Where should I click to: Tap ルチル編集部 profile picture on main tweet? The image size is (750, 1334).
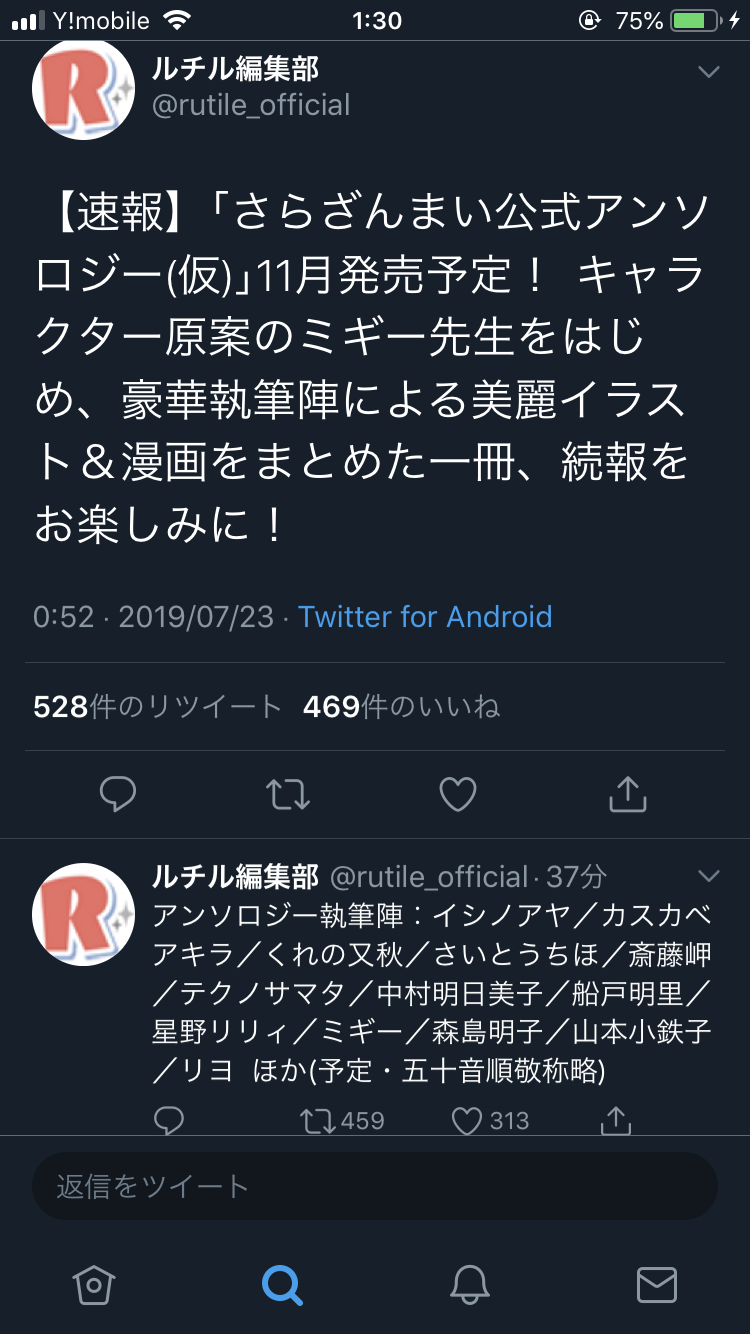click(x=83, y=90)
